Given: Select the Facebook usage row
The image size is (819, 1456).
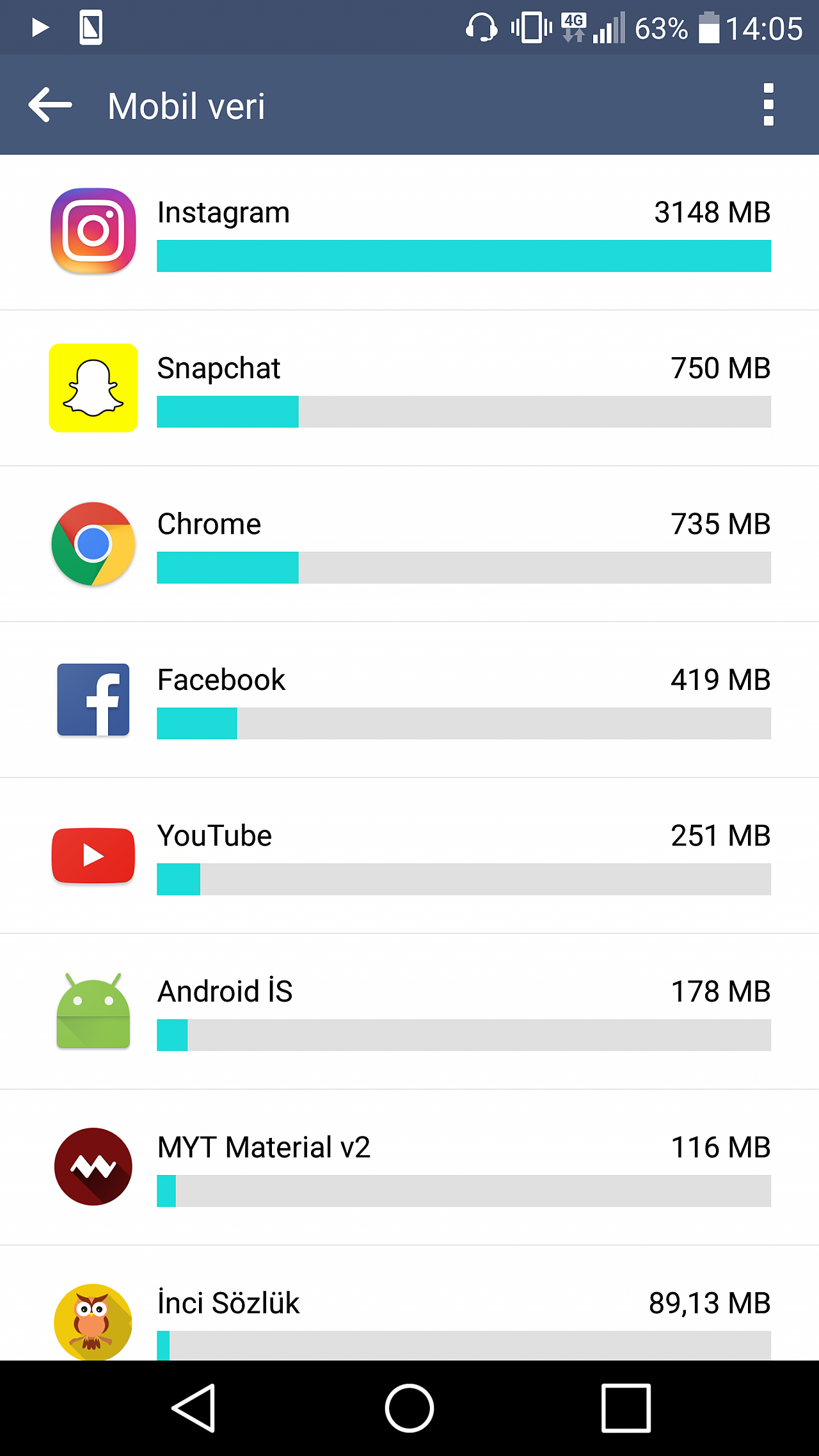Looking at the screenshot, I should coord(409,700).
